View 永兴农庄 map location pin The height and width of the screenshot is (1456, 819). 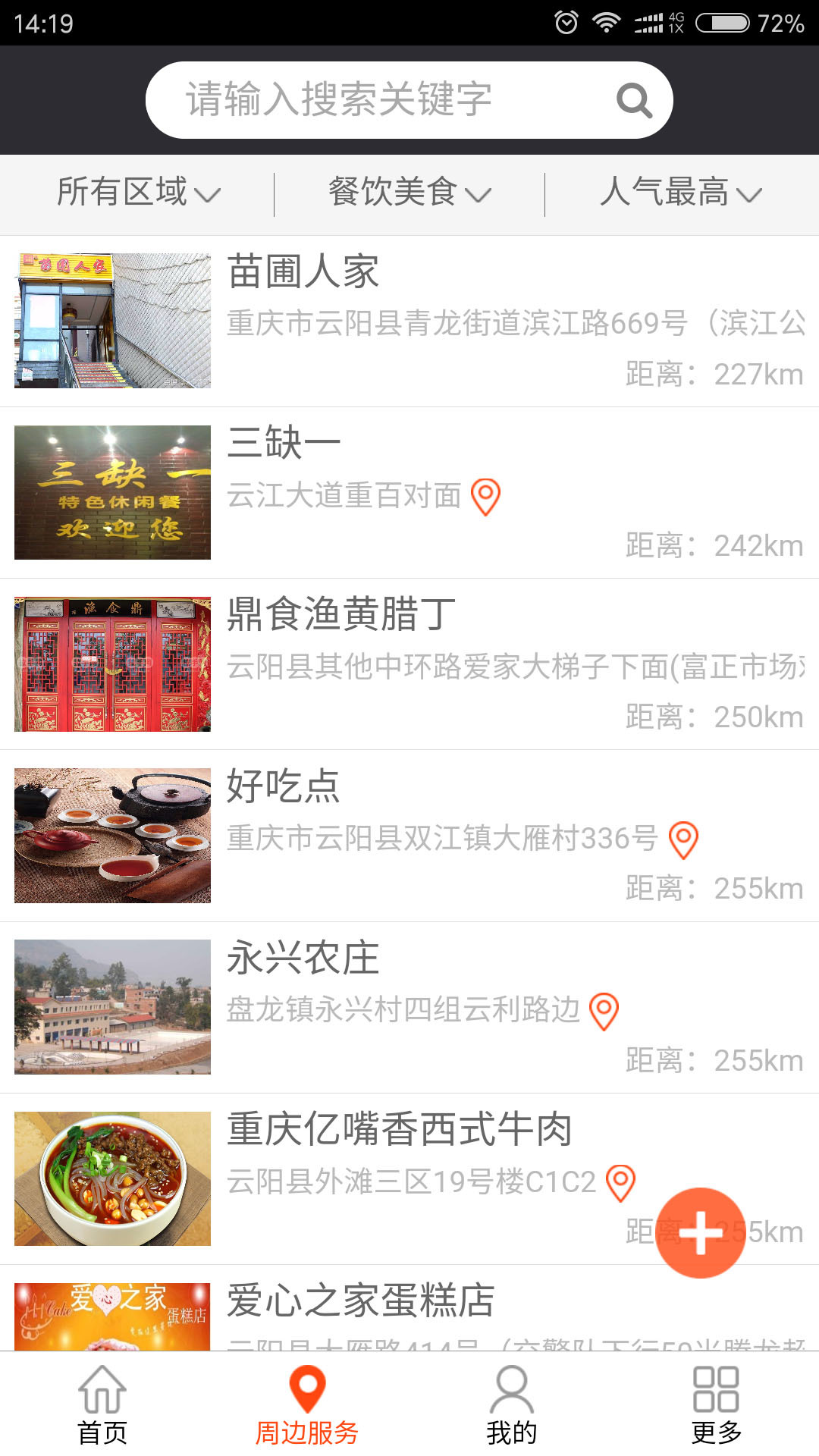[x=604, y=1012]
